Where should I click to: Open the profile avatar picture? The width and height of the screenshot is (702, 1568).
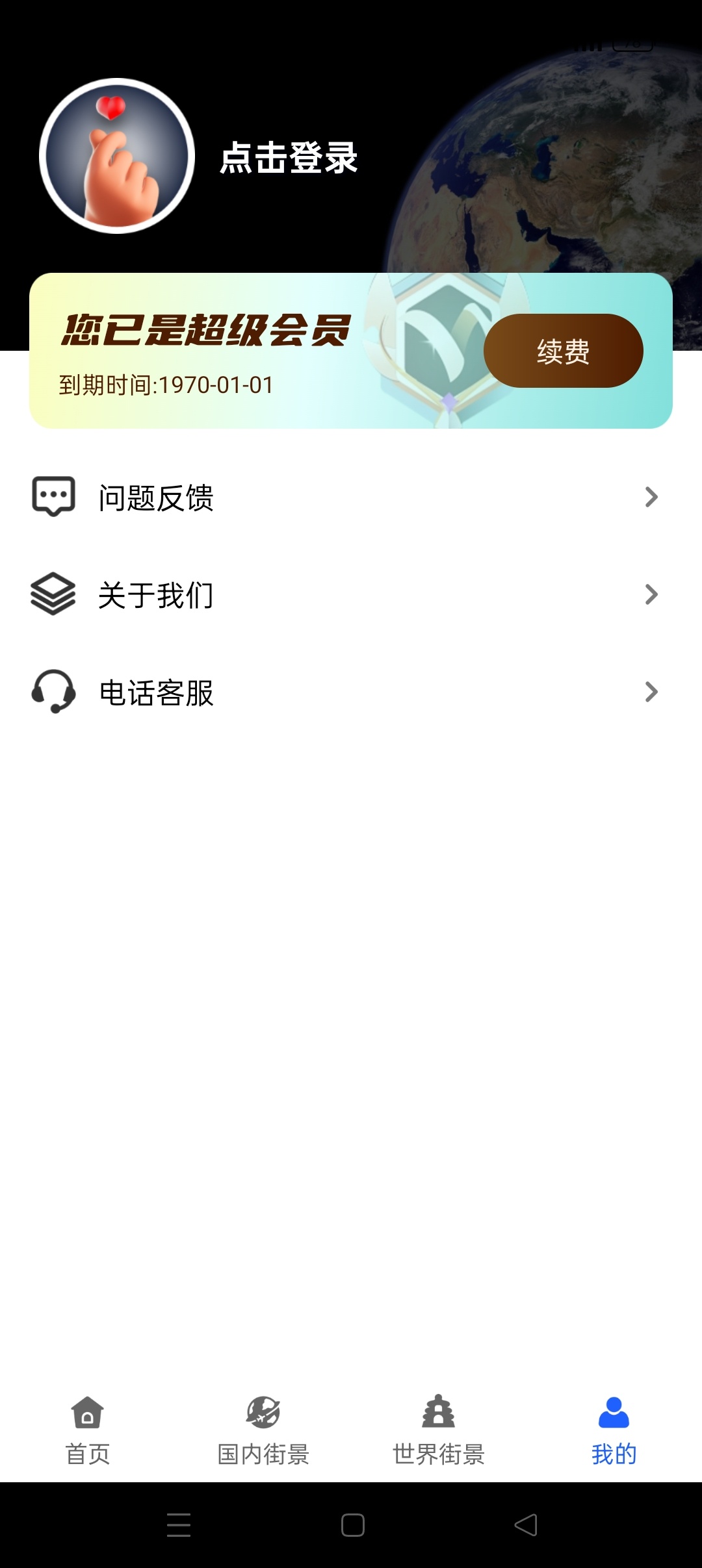117,156
